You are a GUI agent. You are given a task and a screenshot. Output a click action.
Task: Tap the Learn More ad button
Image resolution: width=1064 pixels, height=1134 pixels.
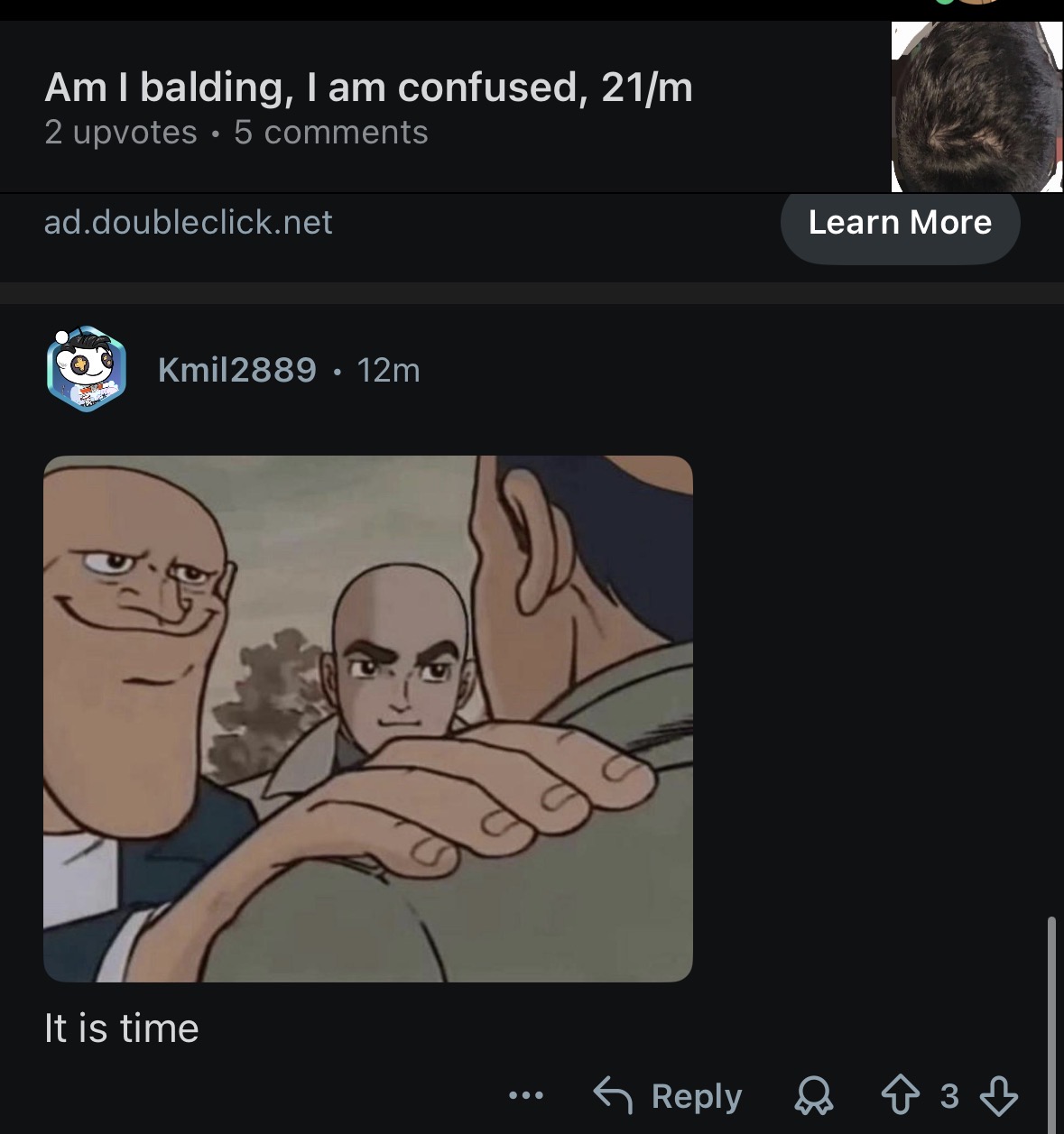click(x=900, y=223)
